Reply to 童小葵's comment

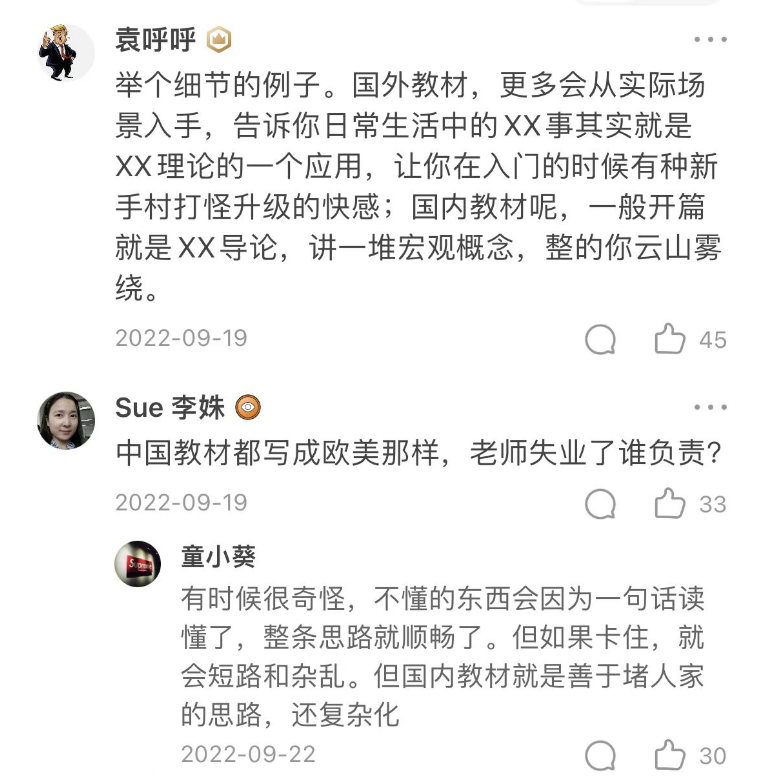pos(600,755)
